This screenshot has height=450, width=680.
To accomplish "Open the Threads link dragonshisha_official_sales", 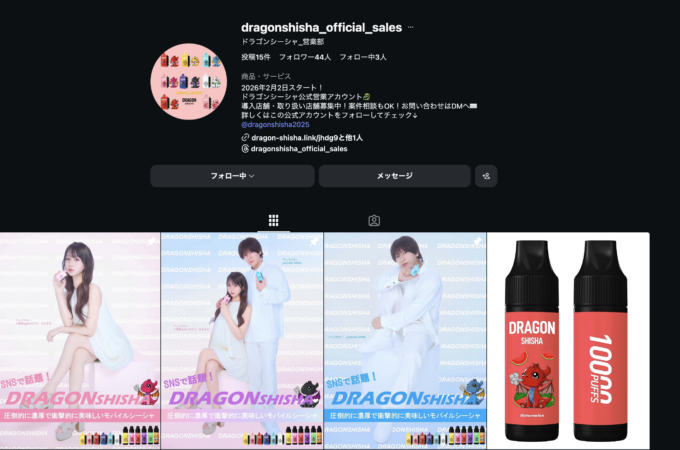I will coord(299,148).
